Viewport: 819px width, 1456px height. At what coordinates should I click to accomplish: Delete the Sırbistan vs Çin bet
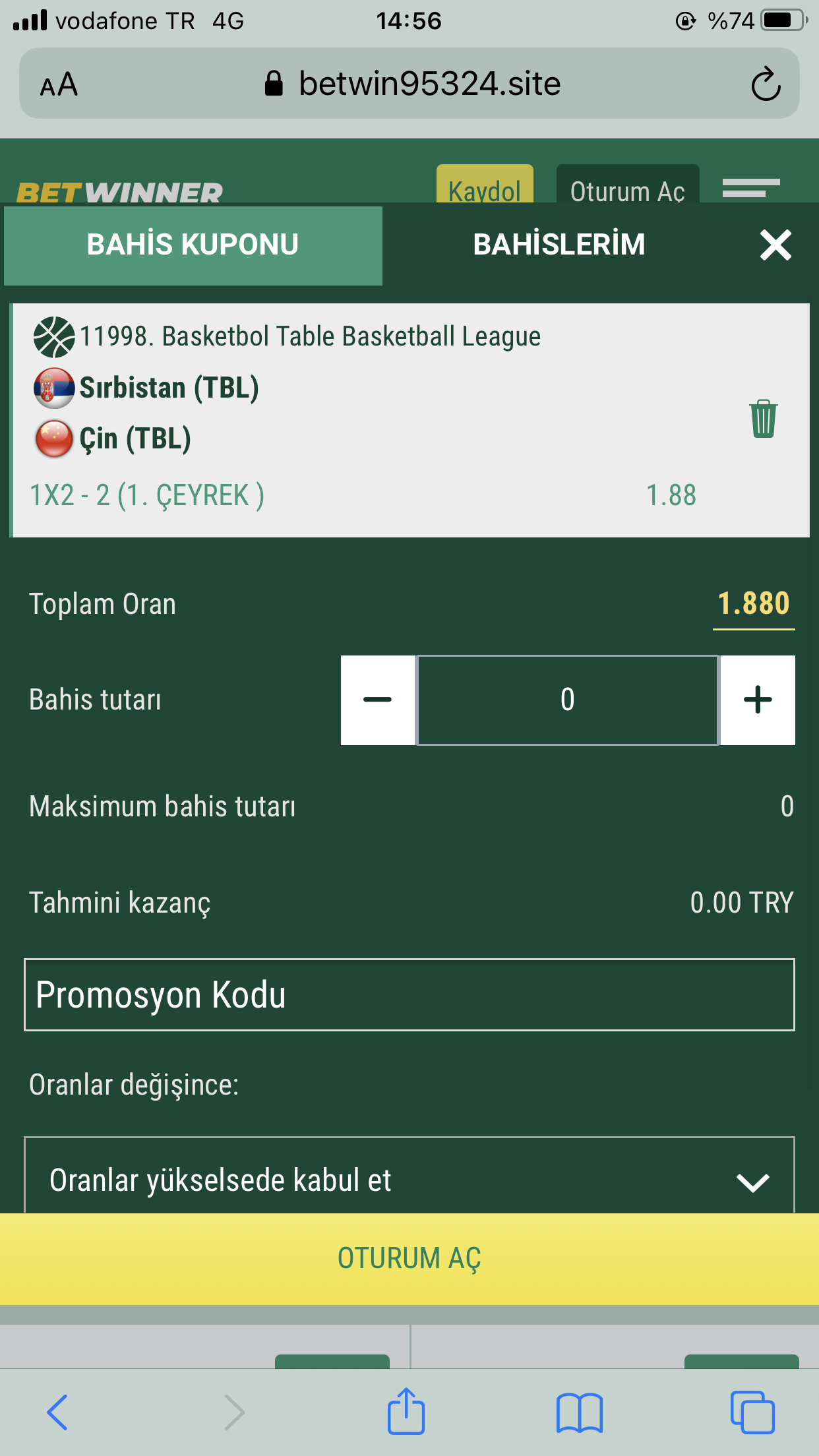pos(763,418)
